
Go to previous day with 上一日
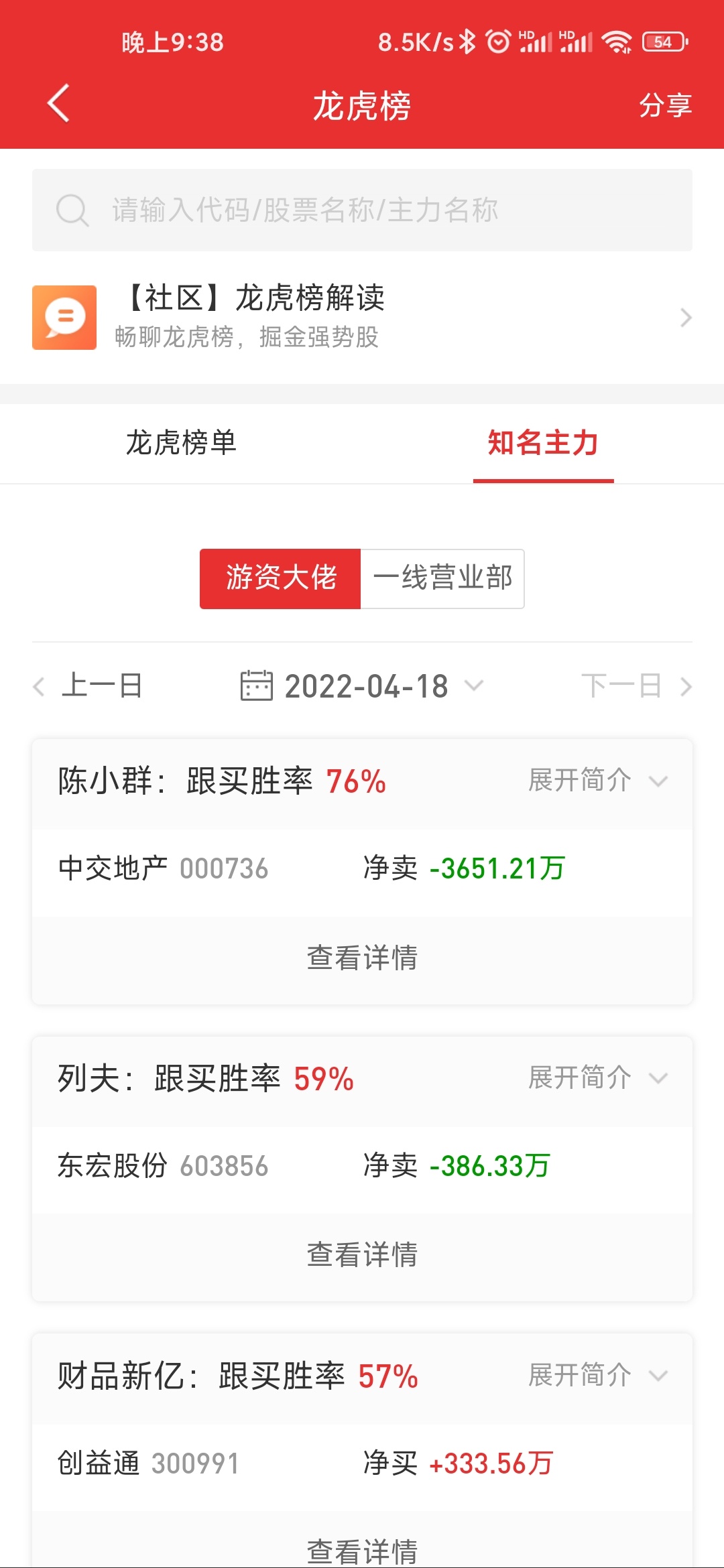[x=88, y=686]
